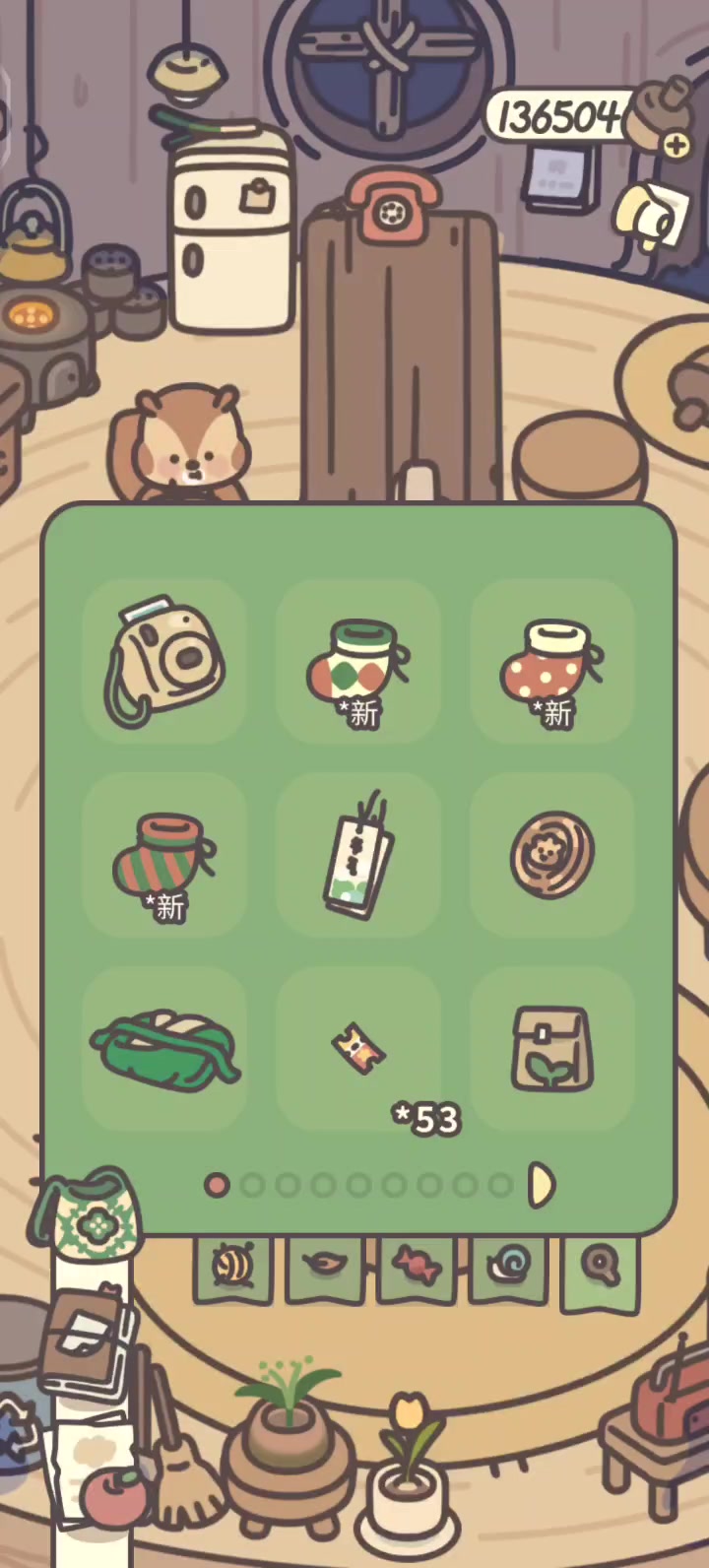Add more acorns with the plus button

[677, 146]
